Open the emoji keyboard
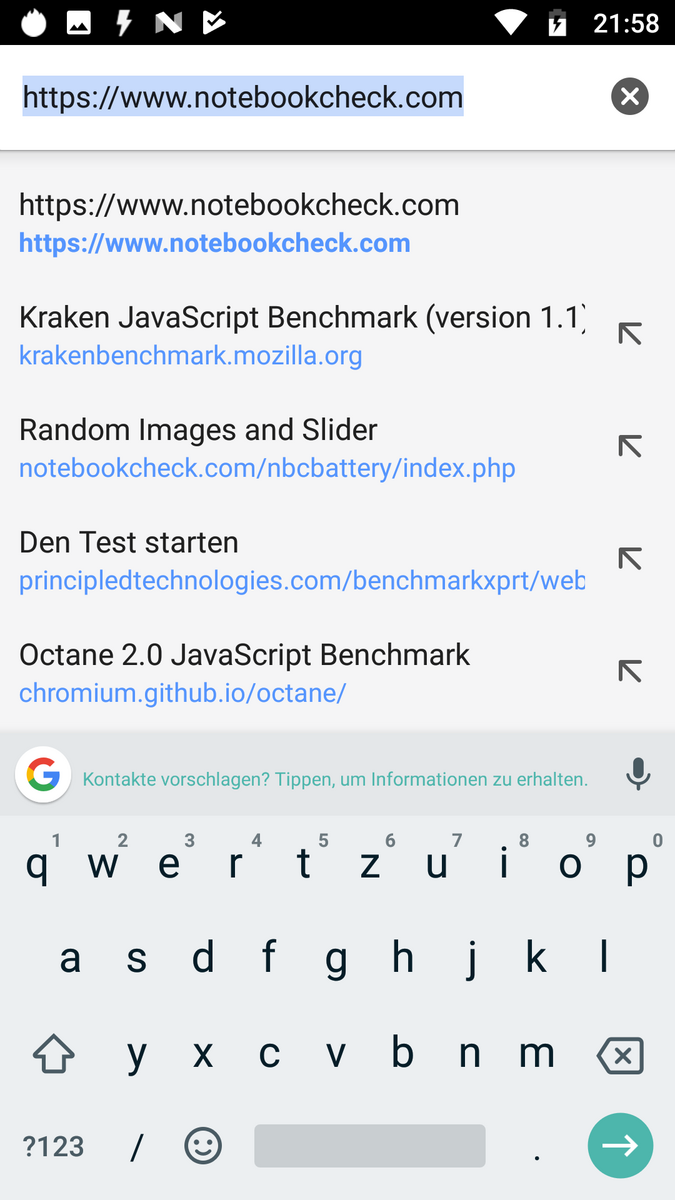The image size is (675, 1200). click(203, 1146)
